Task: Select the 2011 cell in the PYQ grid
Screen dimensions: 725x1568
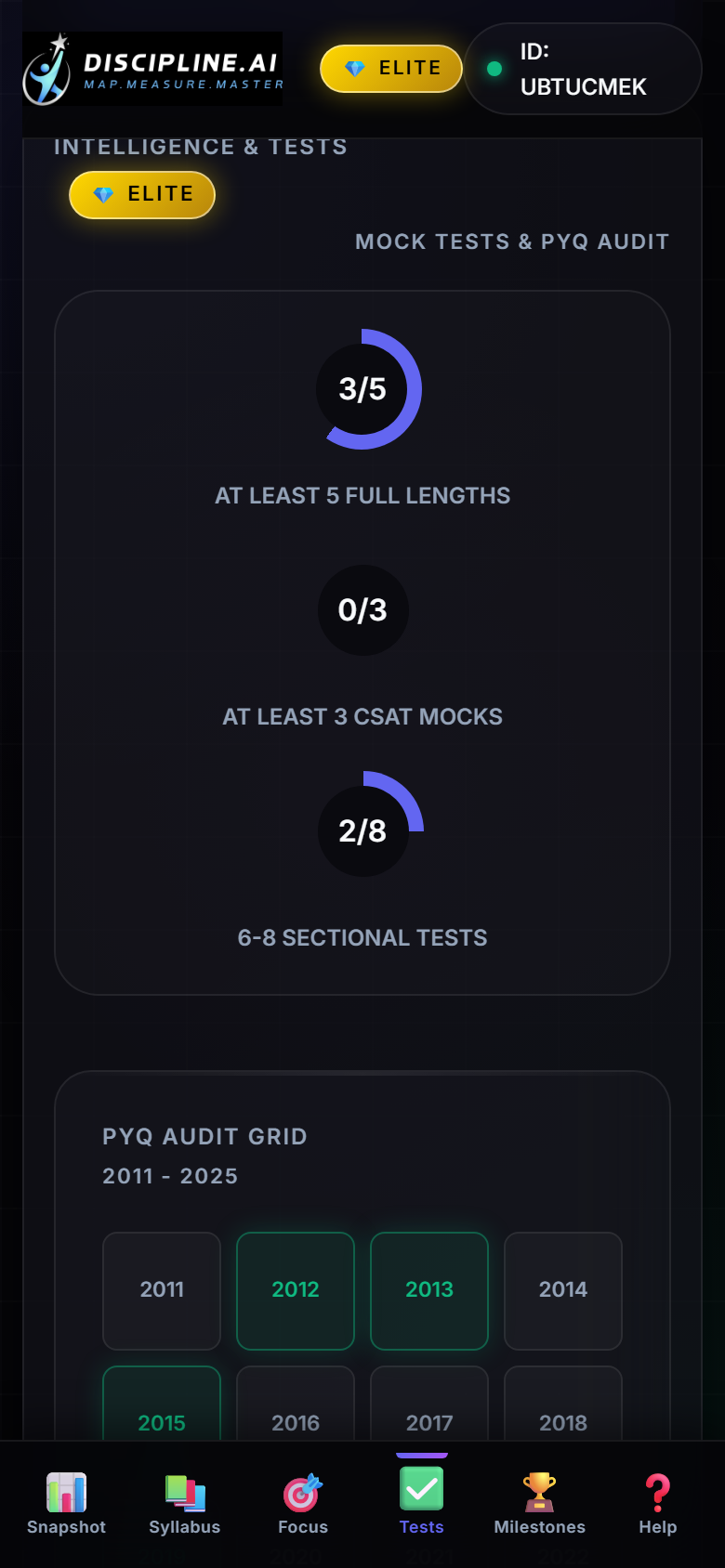Action: pyautogui.click(x=161, y=1290)
